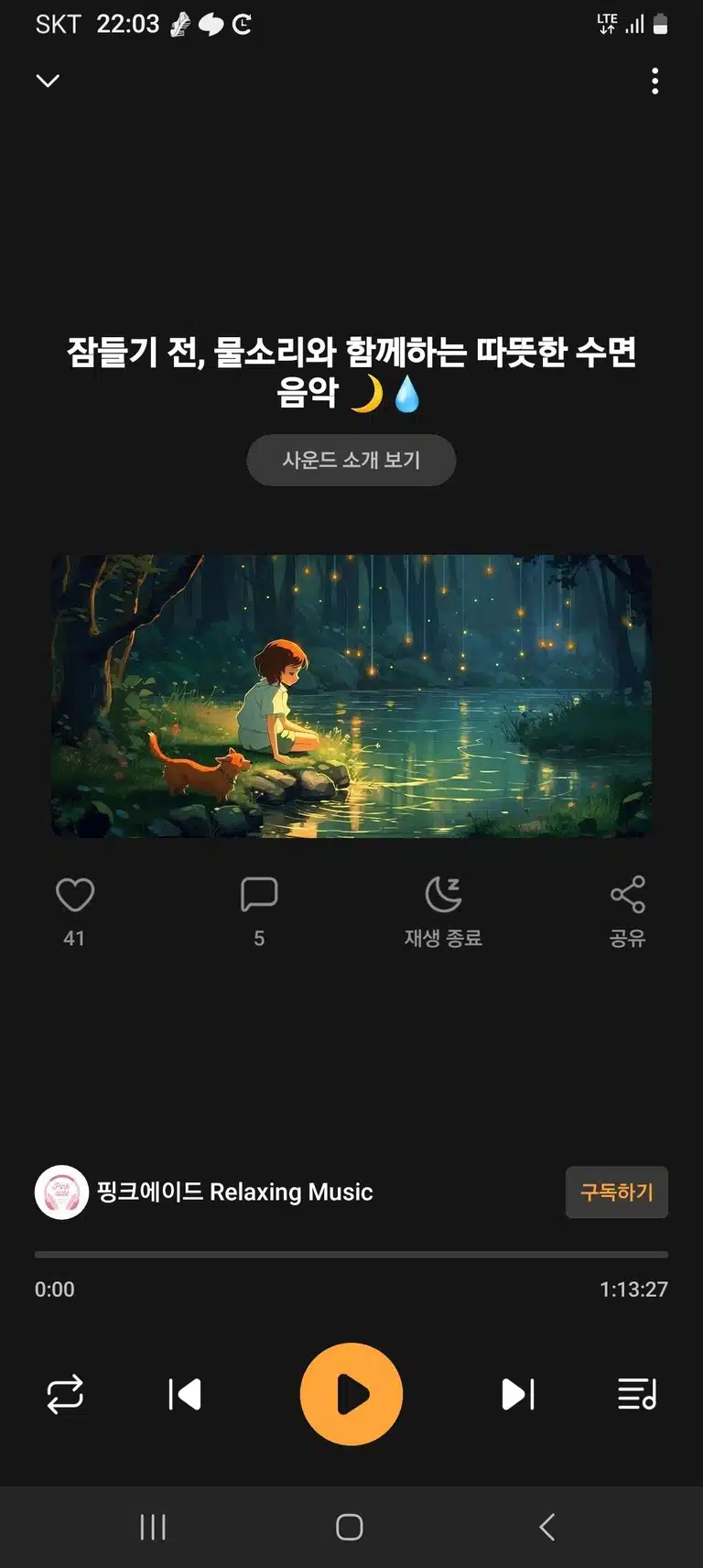Screen dimensions: 703x1568
Task: Open the three-dot overflow menu
Action: pos(654,82)
